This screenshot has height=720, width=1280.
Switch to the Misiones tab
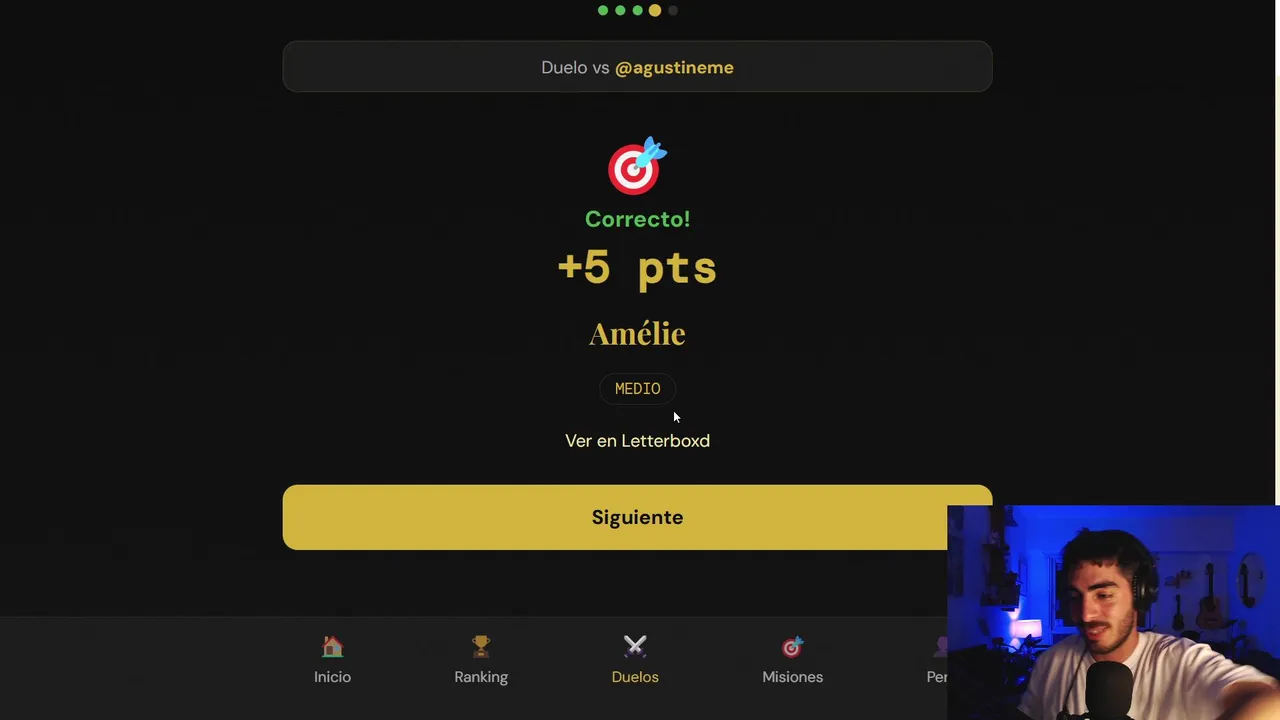tap(792, 660)
